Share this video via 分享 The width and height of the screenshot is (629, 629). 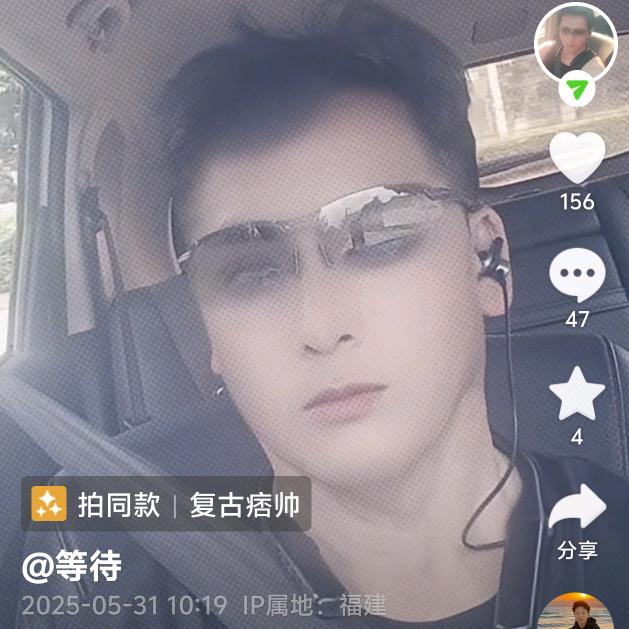[x=577, y=512]
